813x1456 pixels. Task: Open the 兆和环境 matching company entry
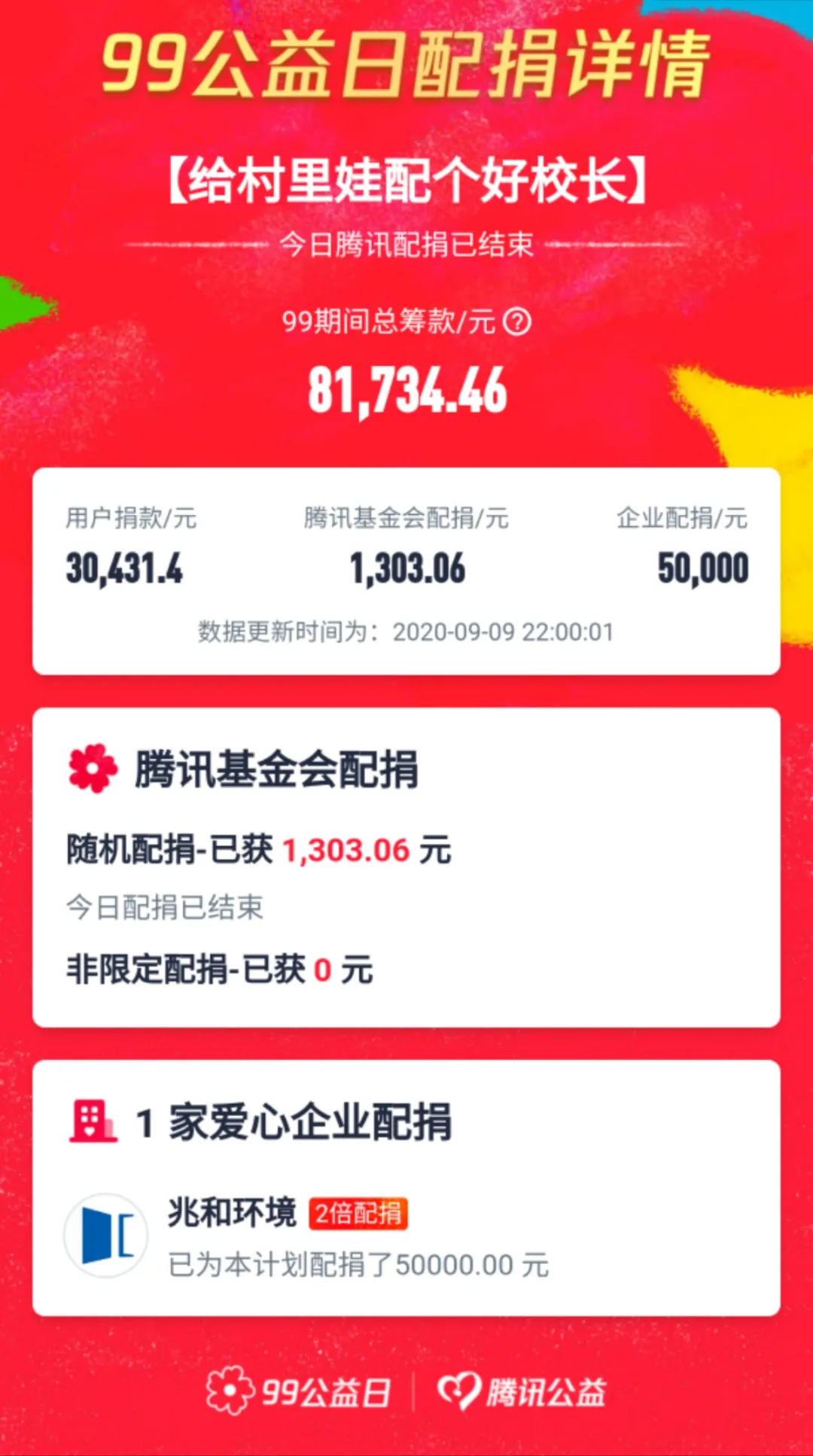[x=406, y=1236]
